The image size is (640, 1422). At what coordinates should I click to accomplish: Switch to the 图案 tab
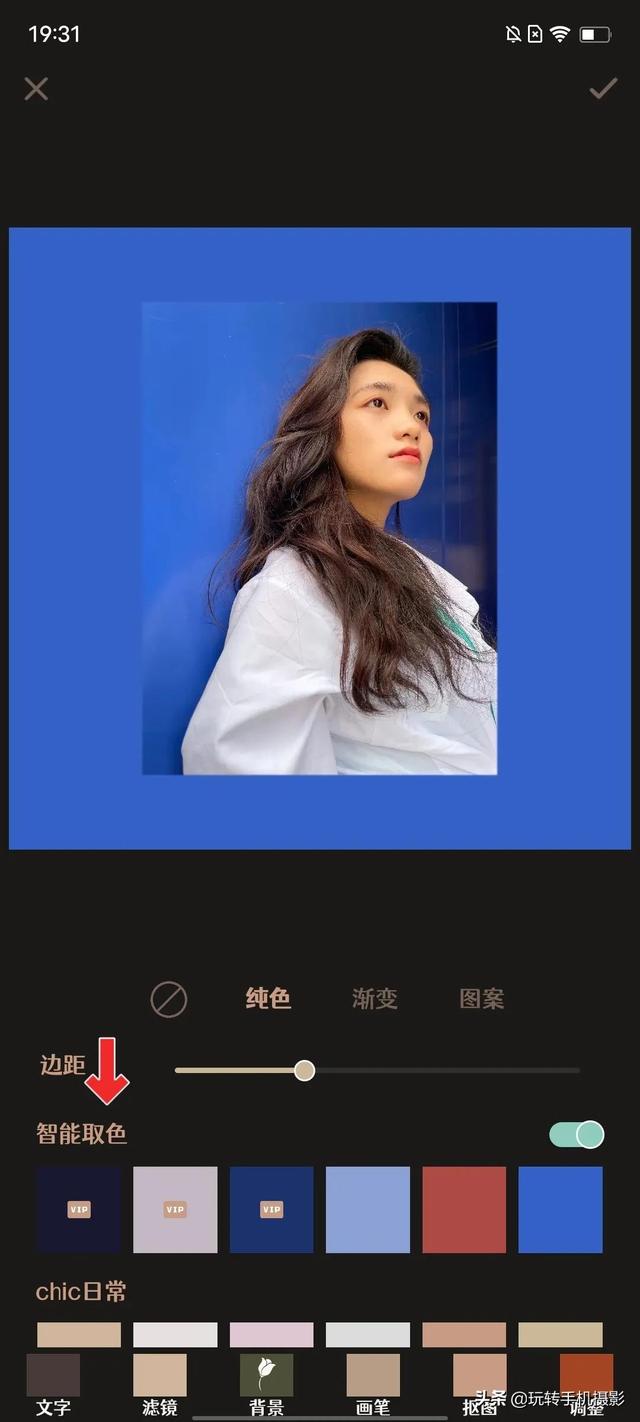pos(482,998)
